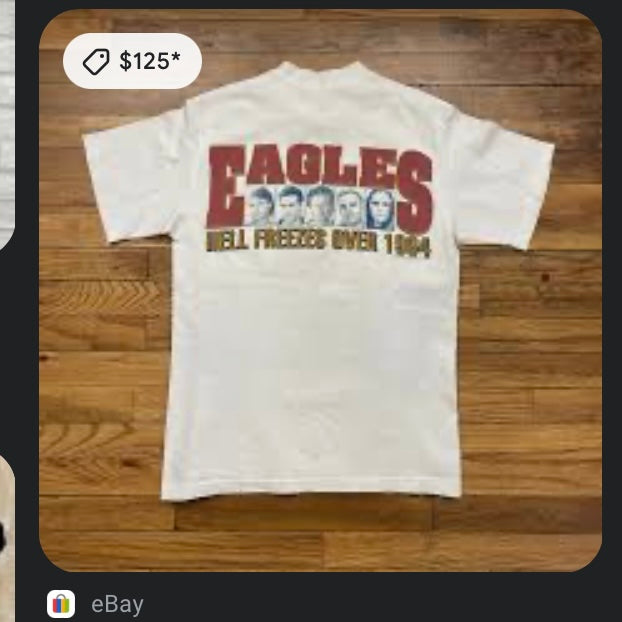Tap the $125 price tag chip
The height and width of the screenshot is (622, 622).
pos(132,62)
